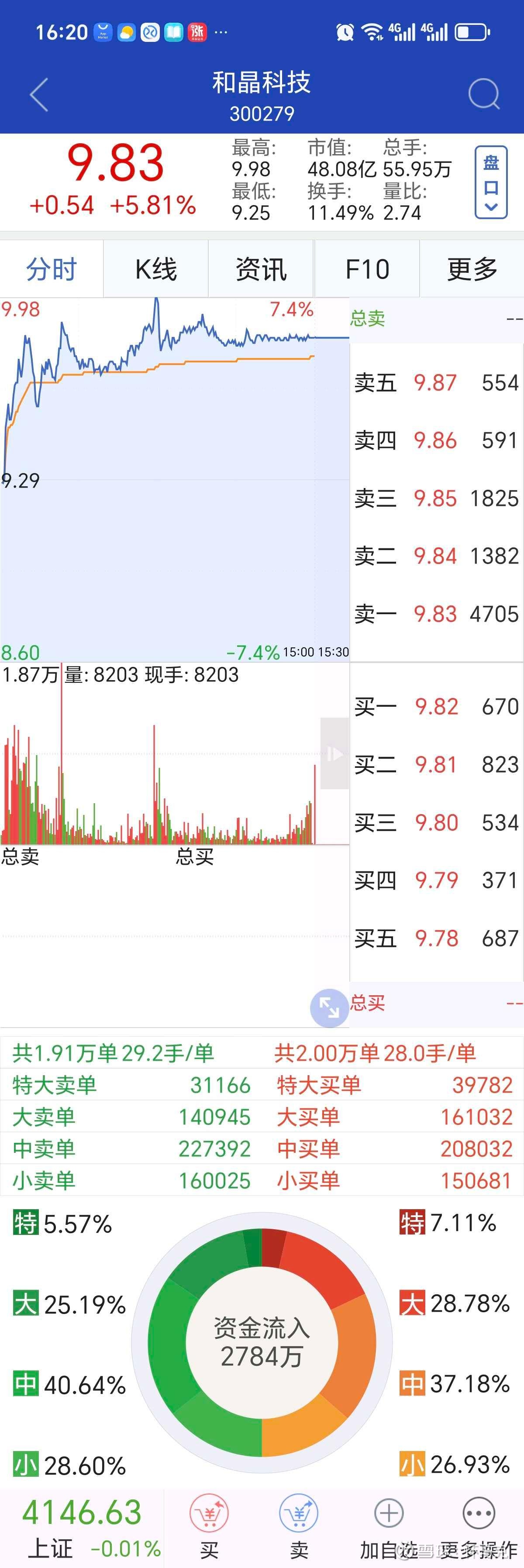Switch to the 分时 tab
524x1568 pixels.
(52, 269)
